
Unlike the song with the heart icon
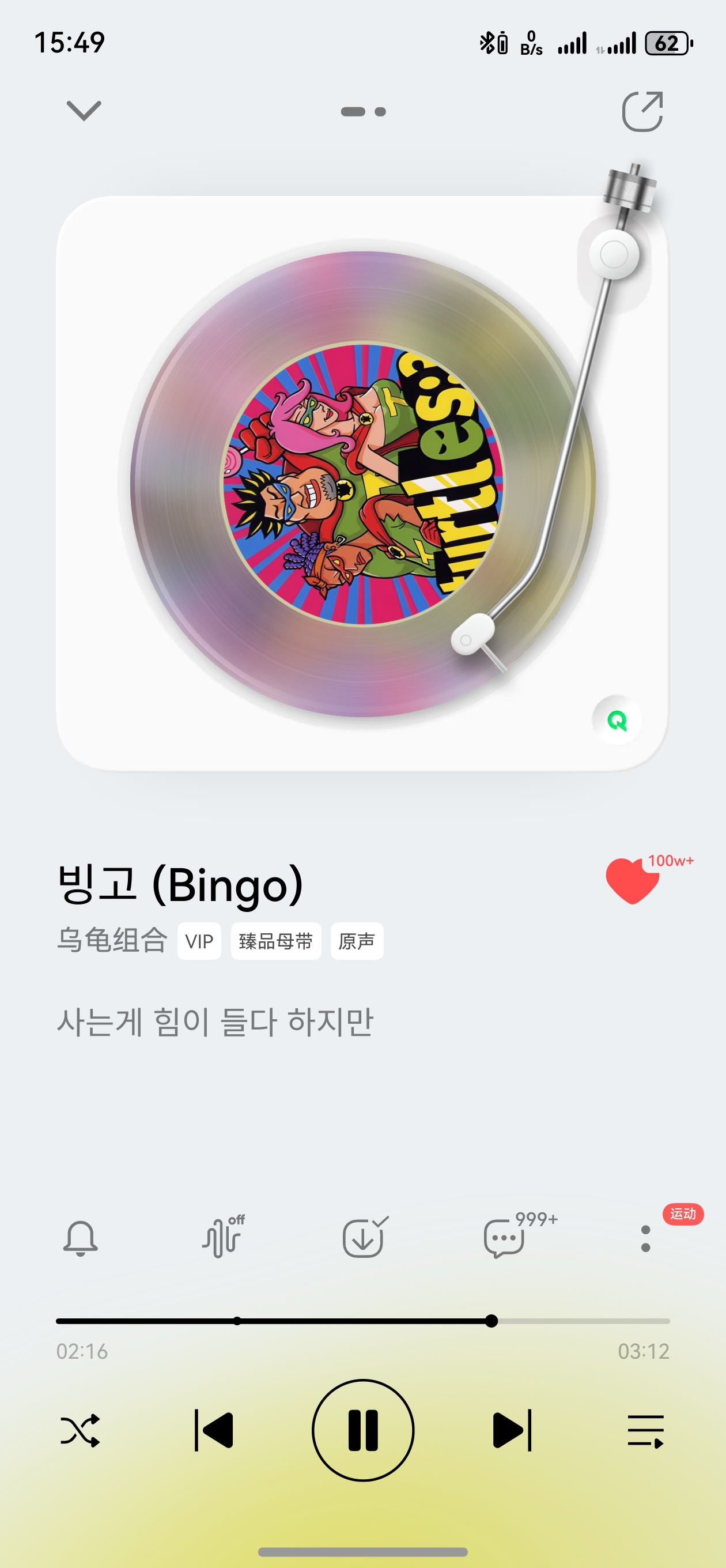coord(632,881)
